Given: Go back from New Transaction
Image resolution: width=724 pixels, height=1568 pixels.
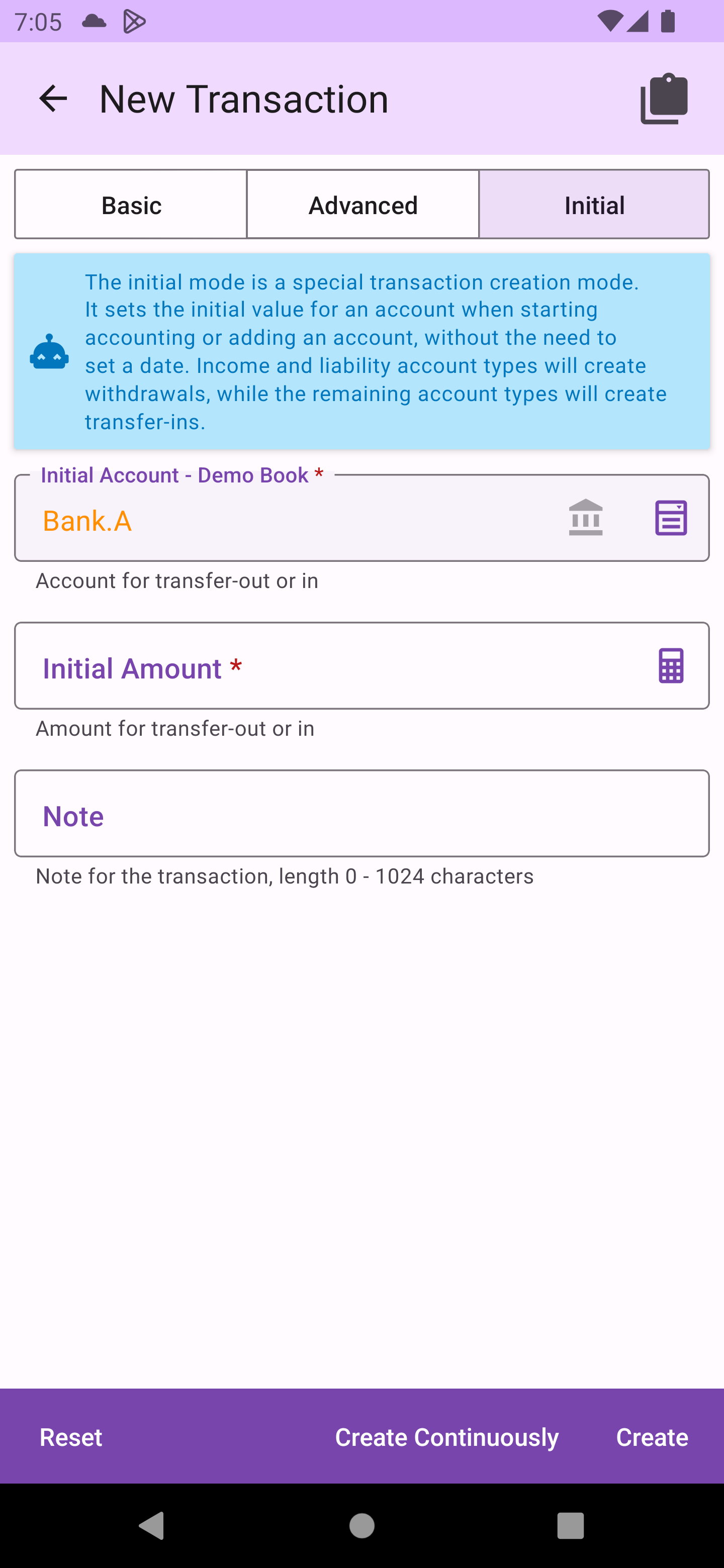Looking at the screenshot, I should [53, 99].
